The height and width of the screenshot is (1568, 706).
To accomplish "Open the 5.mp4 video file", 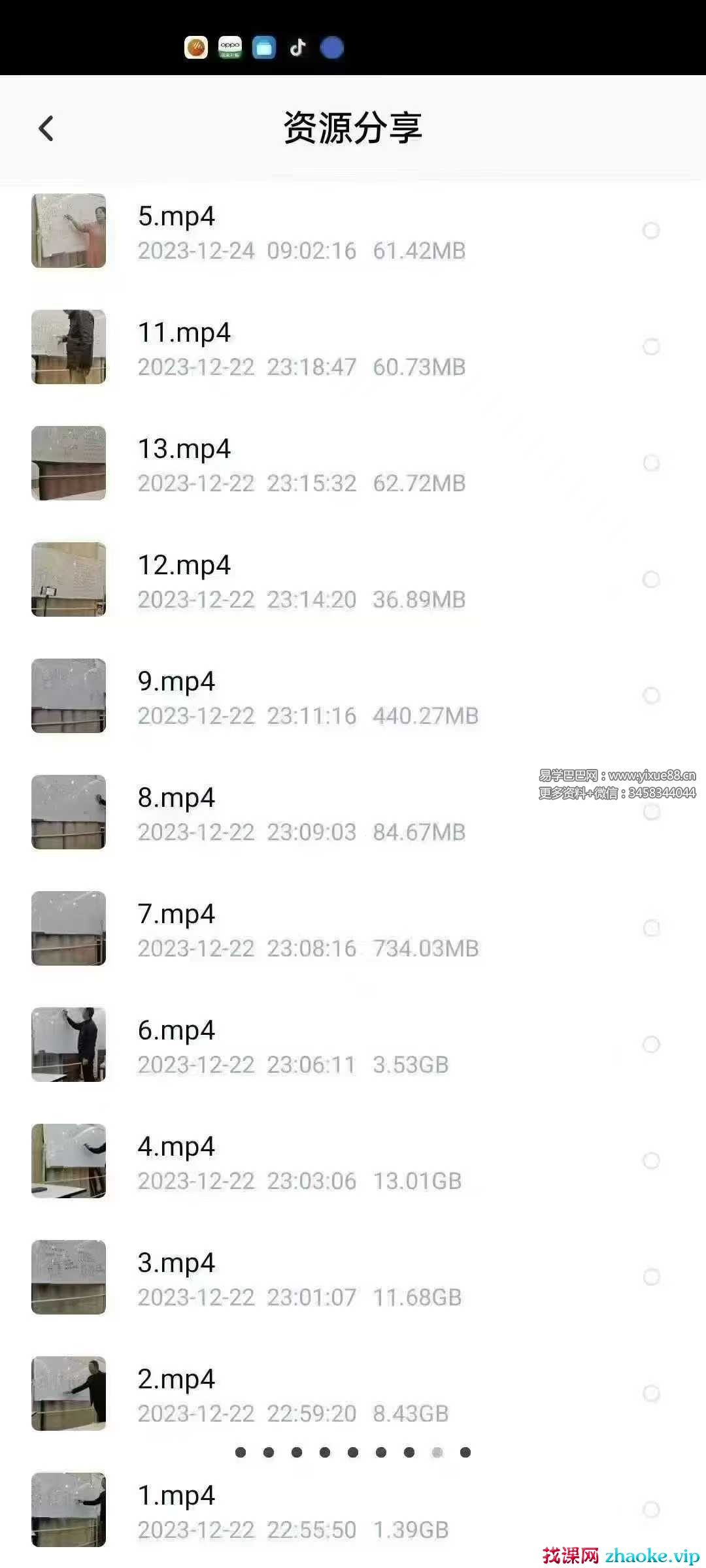I will coord(176,217).
